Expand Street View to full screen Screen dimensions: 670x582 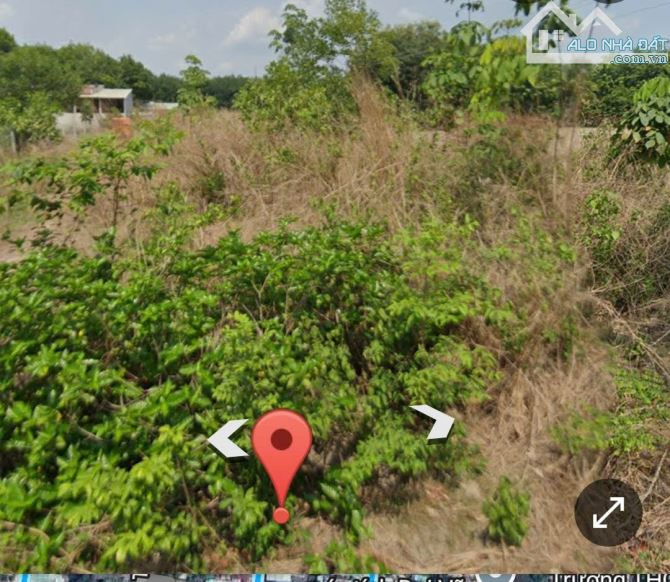[608, 512]
